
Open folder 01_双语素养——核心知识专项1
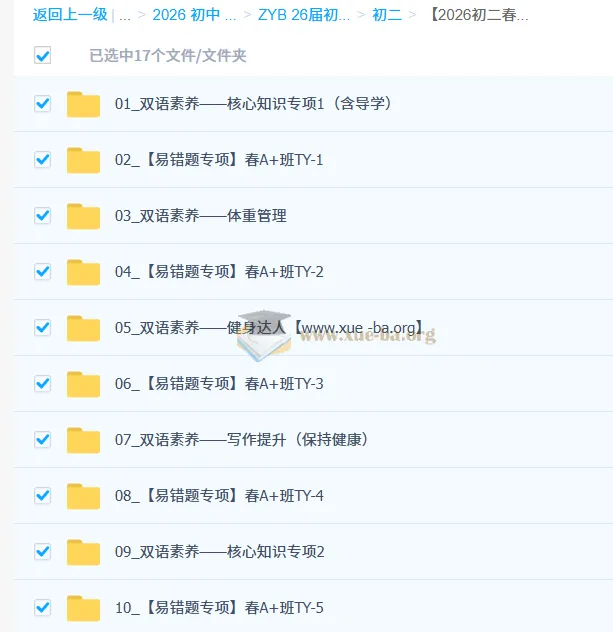click(x=252, y=104)
